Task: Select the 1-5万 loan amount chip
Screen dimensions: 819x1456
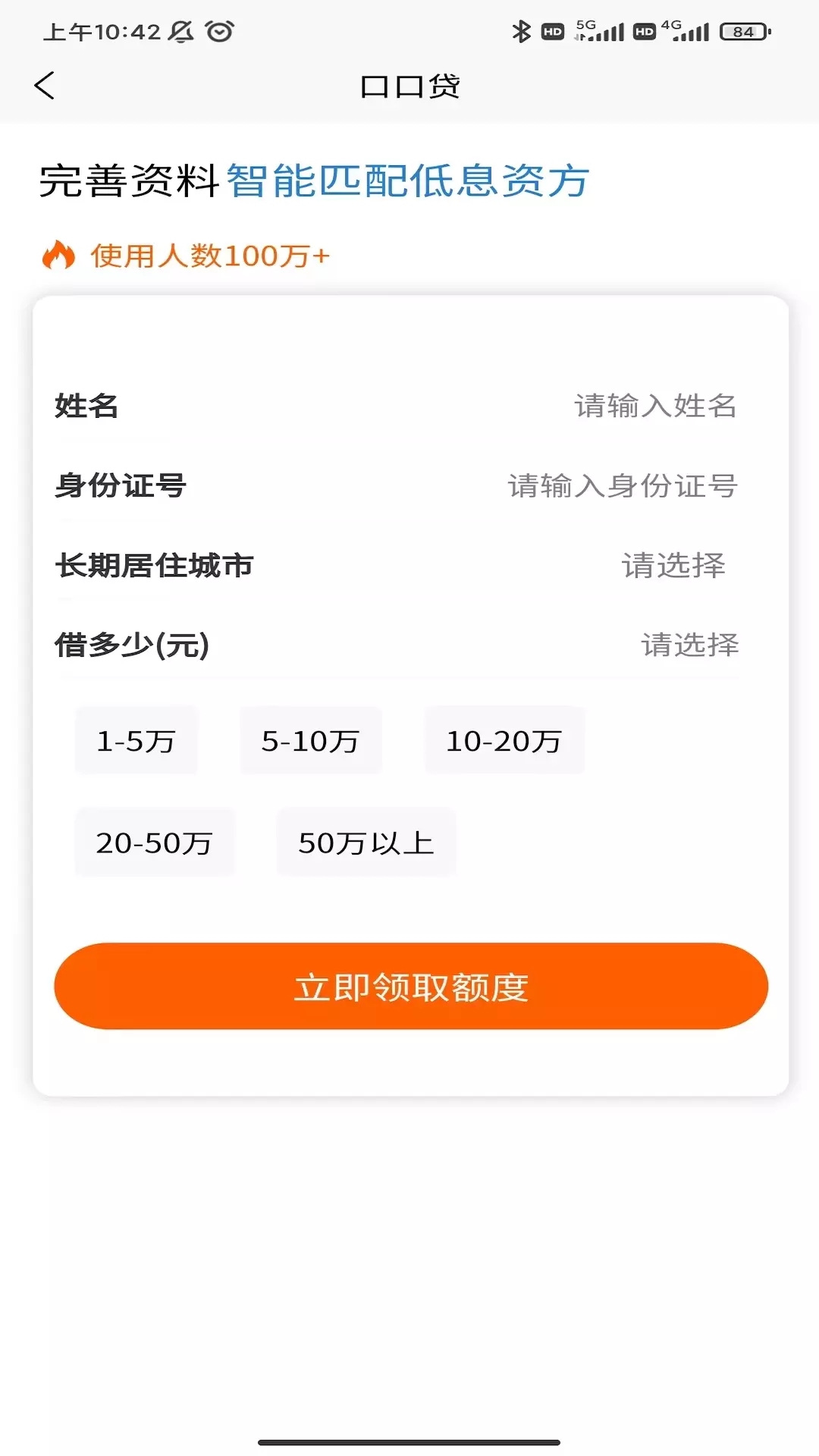Action: click(x=136, y=741)
